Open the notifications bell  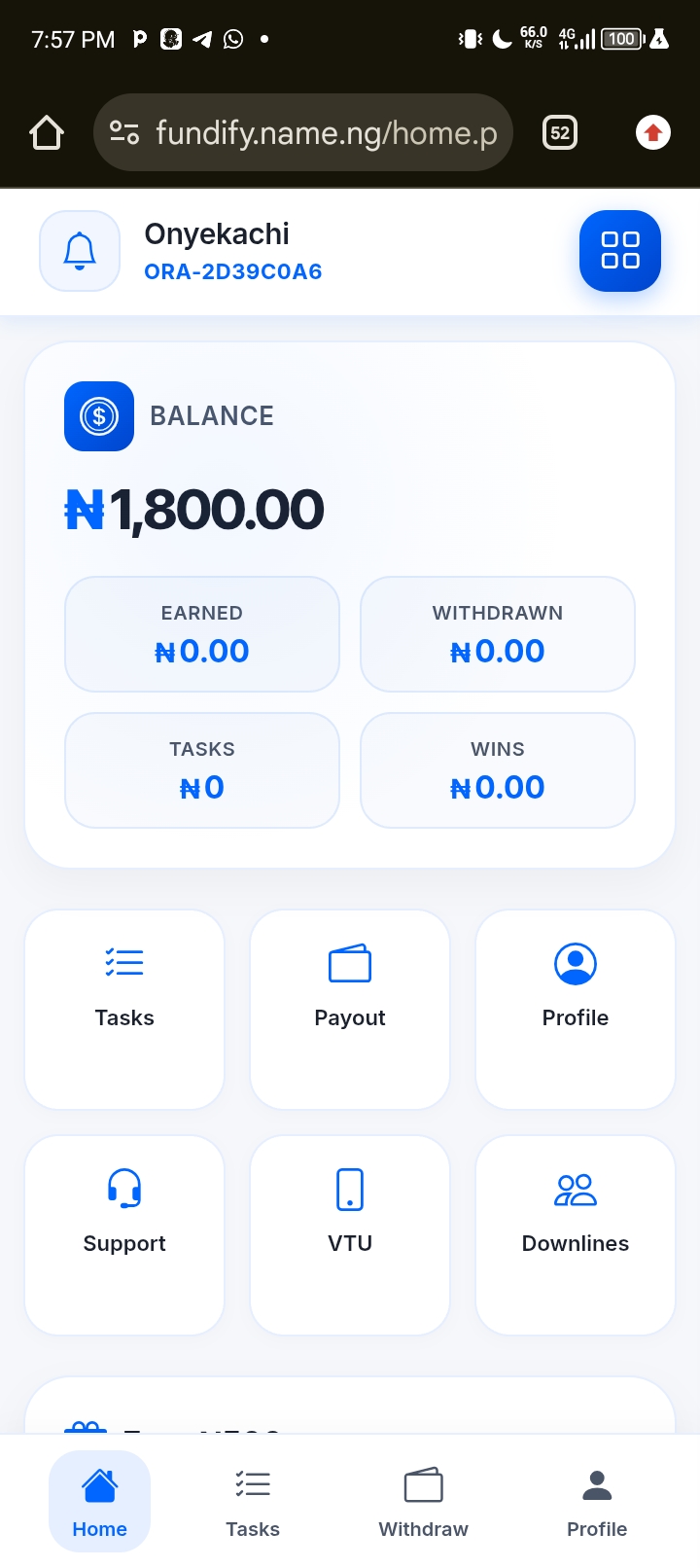[x=80, y=251]
